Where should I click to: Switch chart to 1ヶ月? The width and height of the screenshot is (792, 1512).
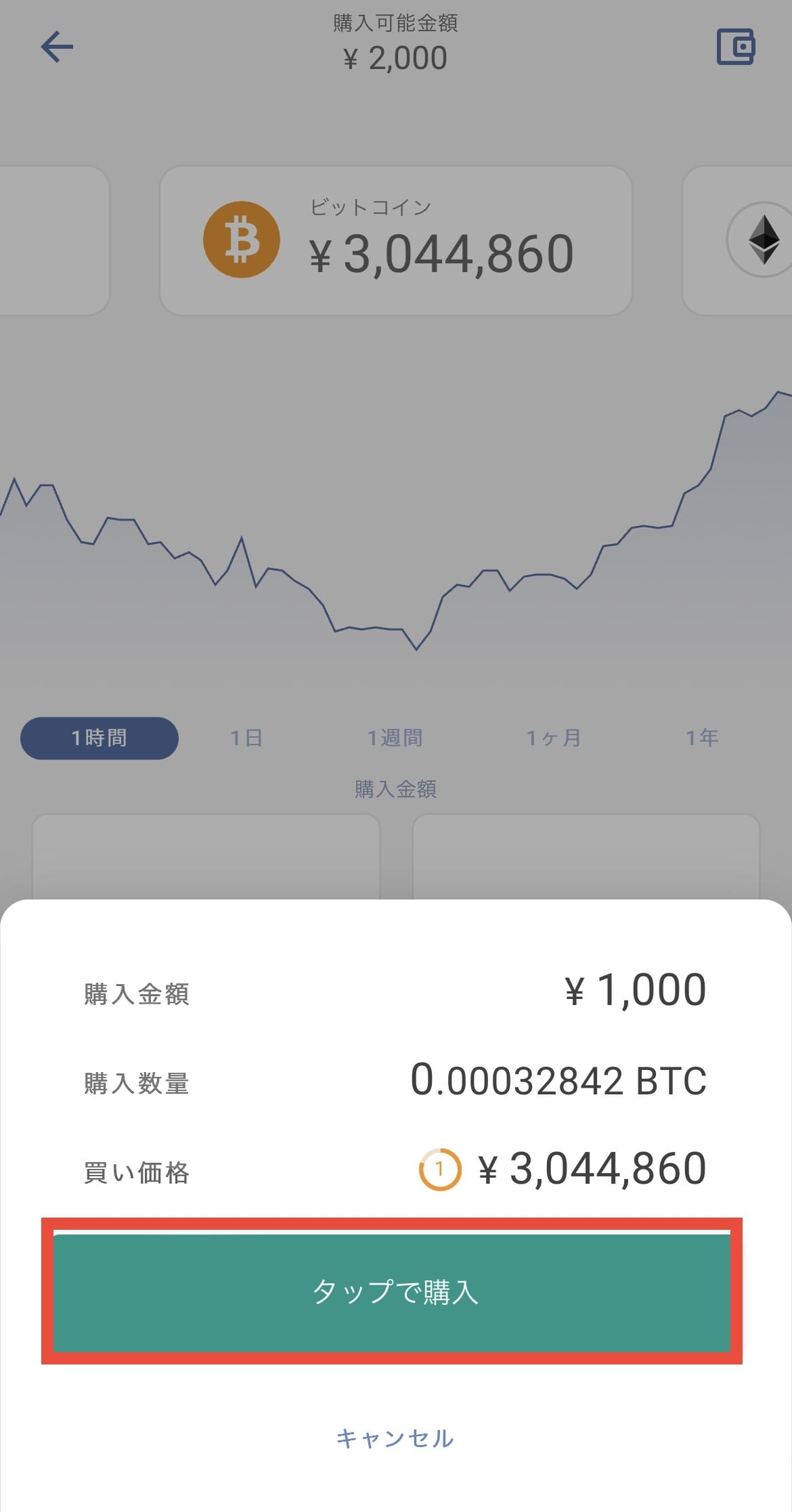point(554,738)
